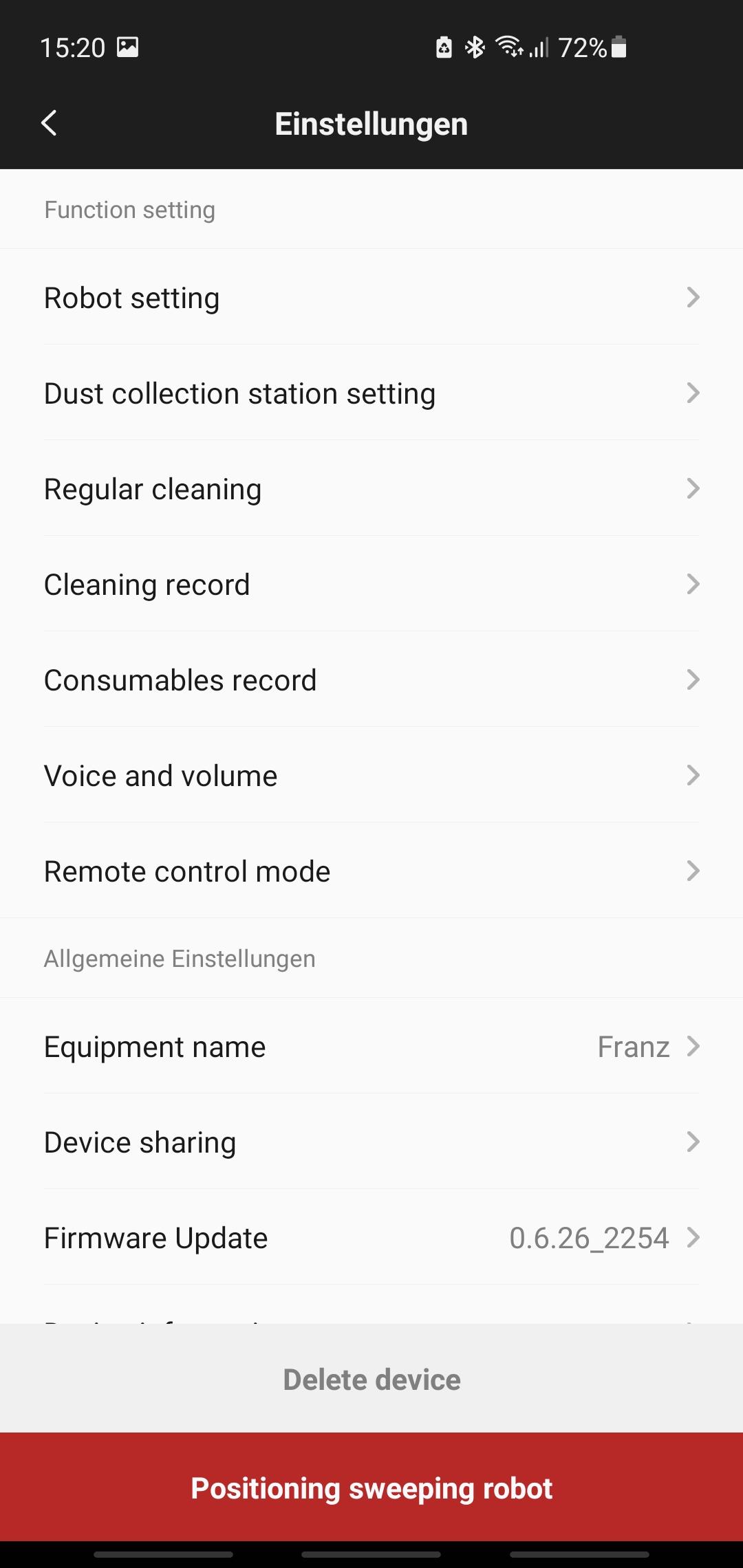743x1568 pixels.
Task: Edit Equipment name Franz
Action: tap(371, 1047)
